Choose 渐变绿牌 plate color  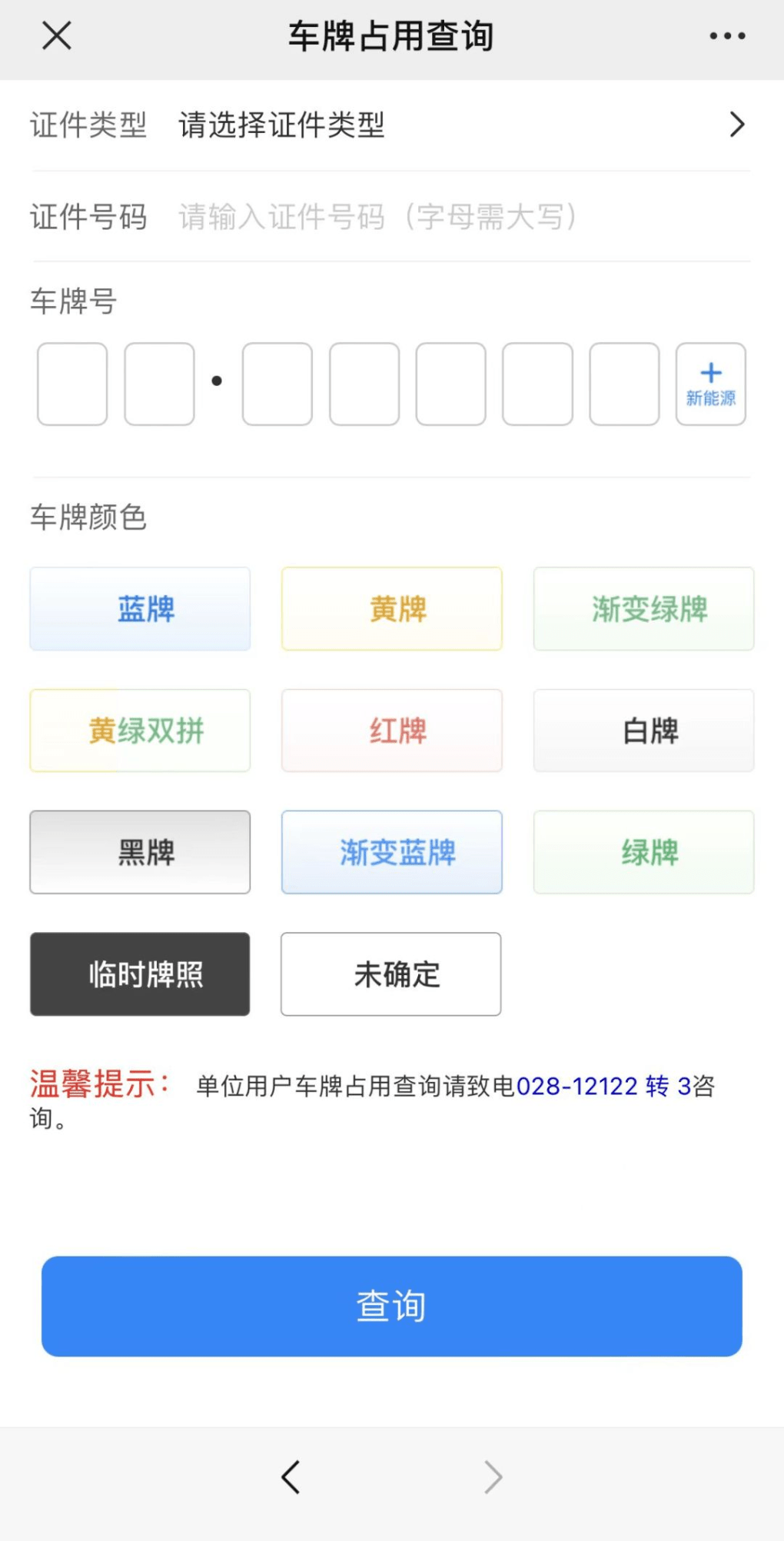point(643,609)
